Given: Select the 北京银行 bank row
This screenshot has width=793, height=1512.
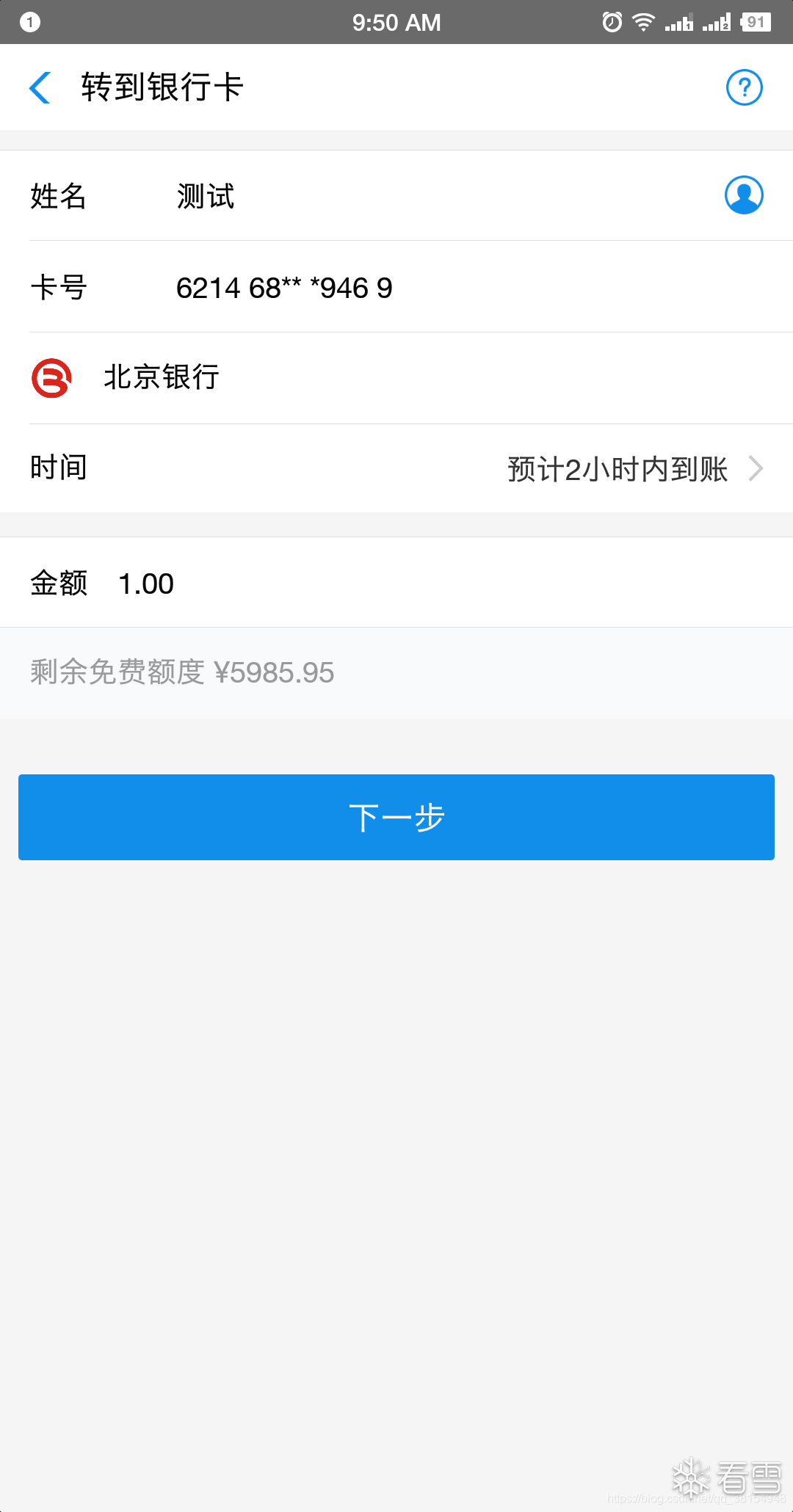Looking at the screenshot, I should pos(396,378).
